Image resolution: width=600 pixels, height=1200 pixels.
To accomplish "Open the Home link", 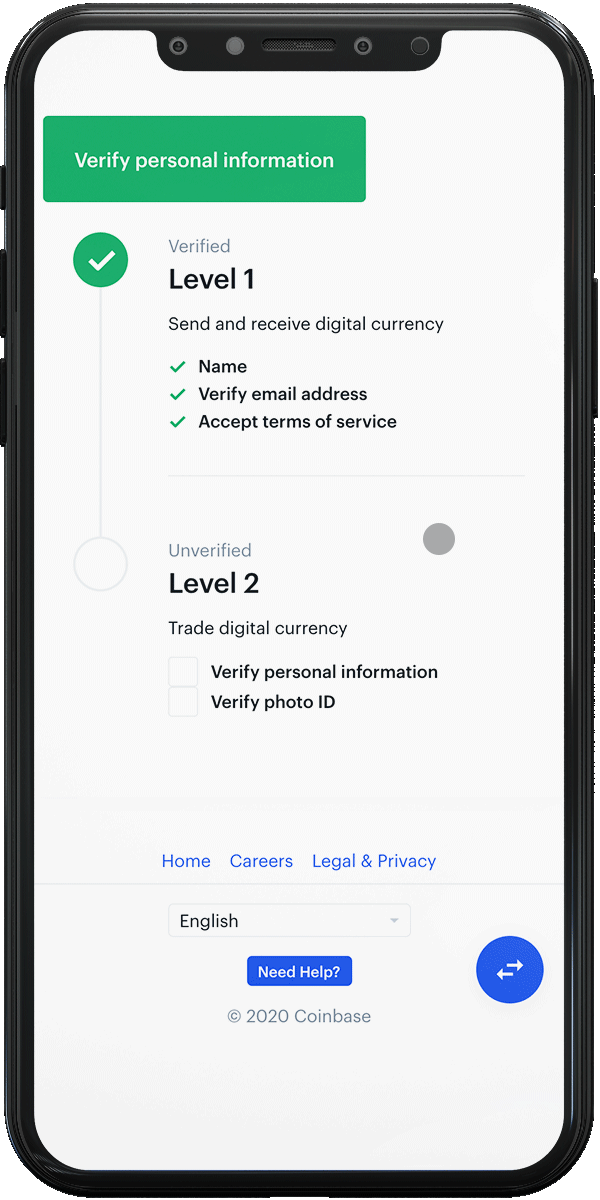I will (186, 861).
